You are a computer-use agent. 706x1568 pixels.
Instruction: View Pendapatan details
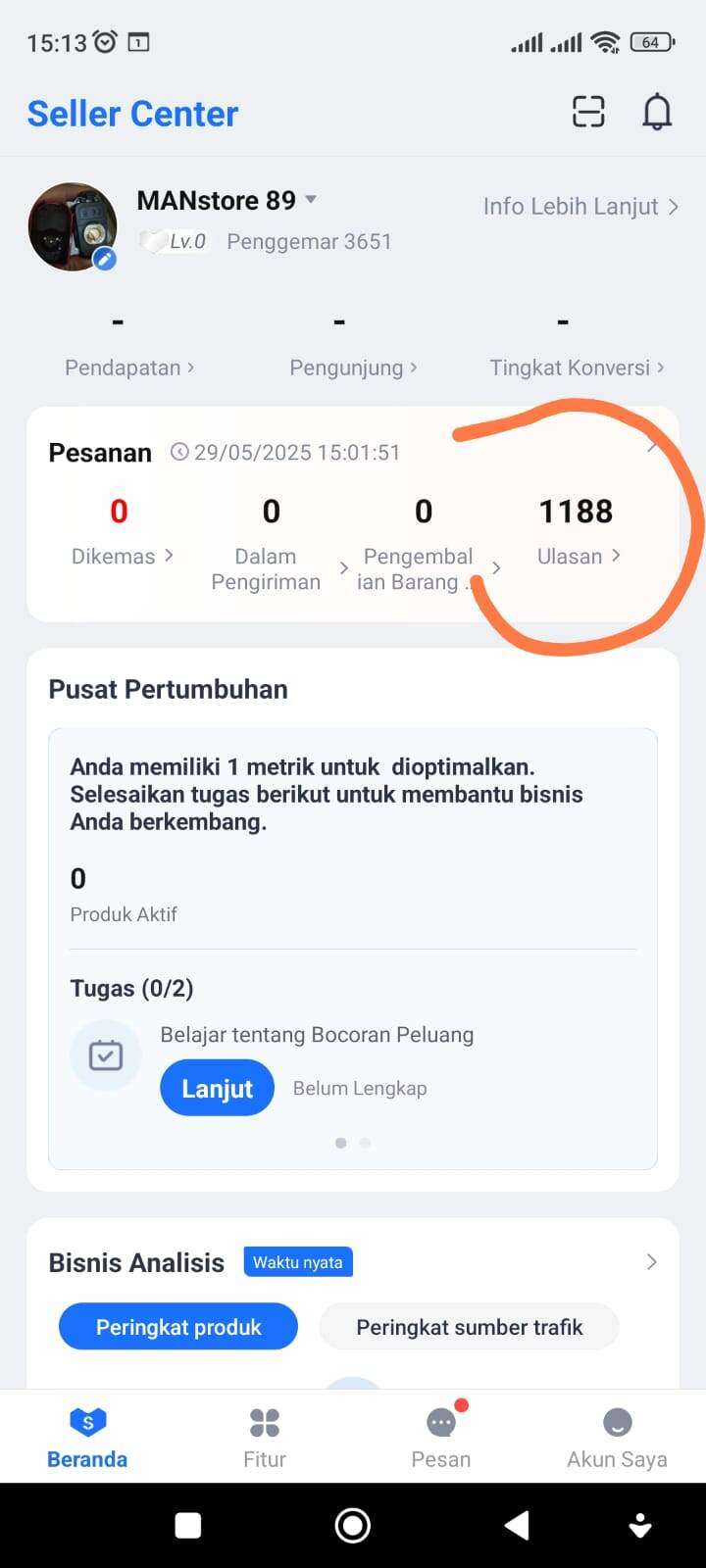[x=129, y=367]
